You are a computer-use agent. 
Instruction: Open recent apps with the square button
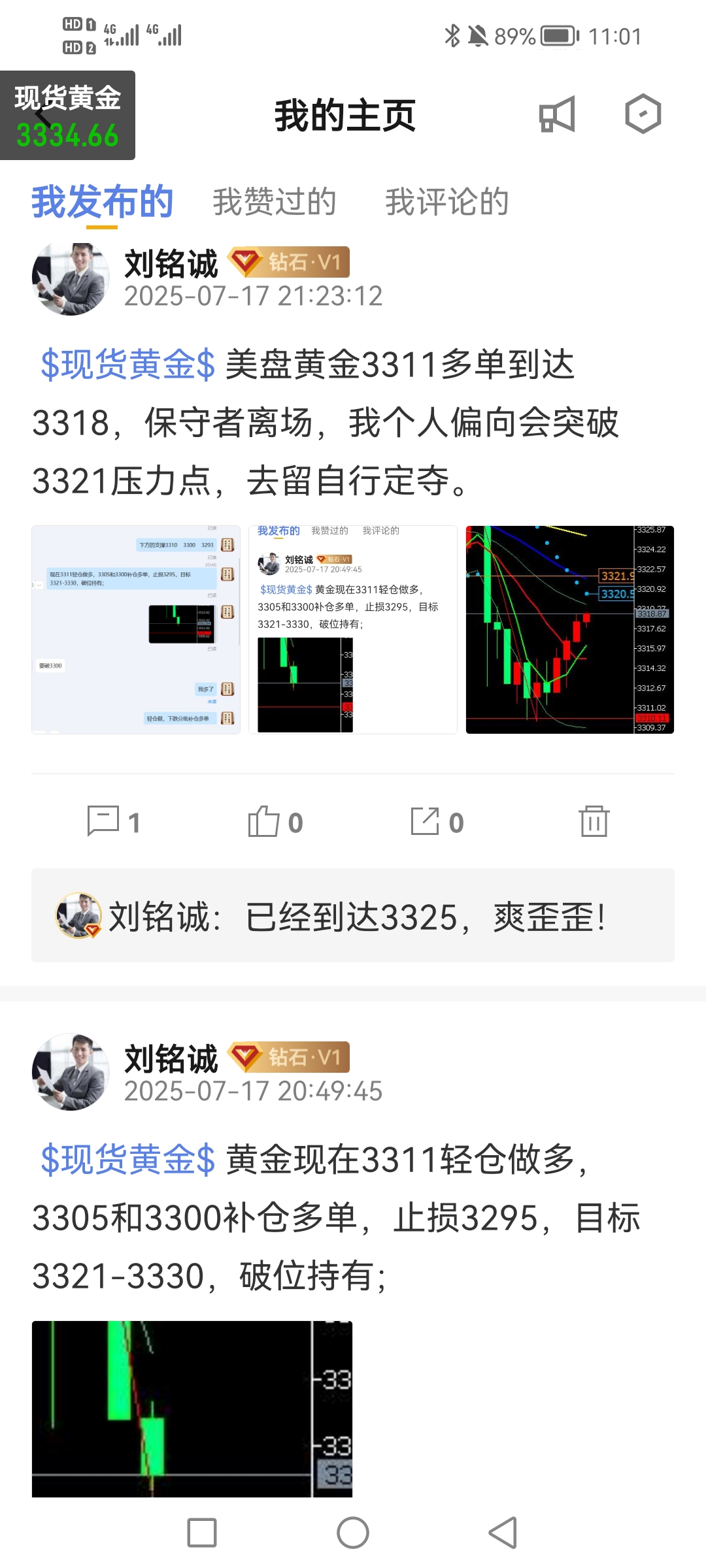[x=202, y=1533]
